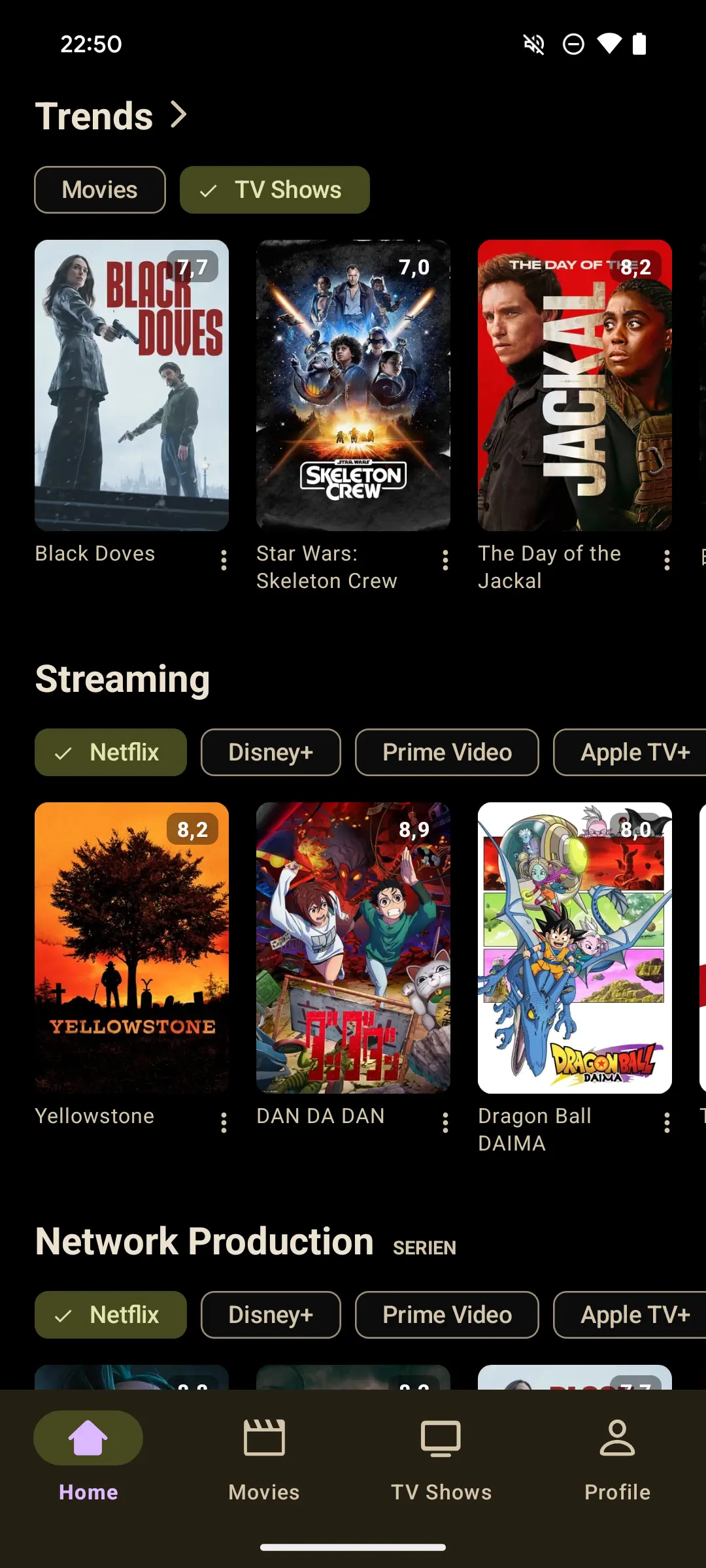
Task: Select the Movies chip under Trends
Action: click(100, 190)
